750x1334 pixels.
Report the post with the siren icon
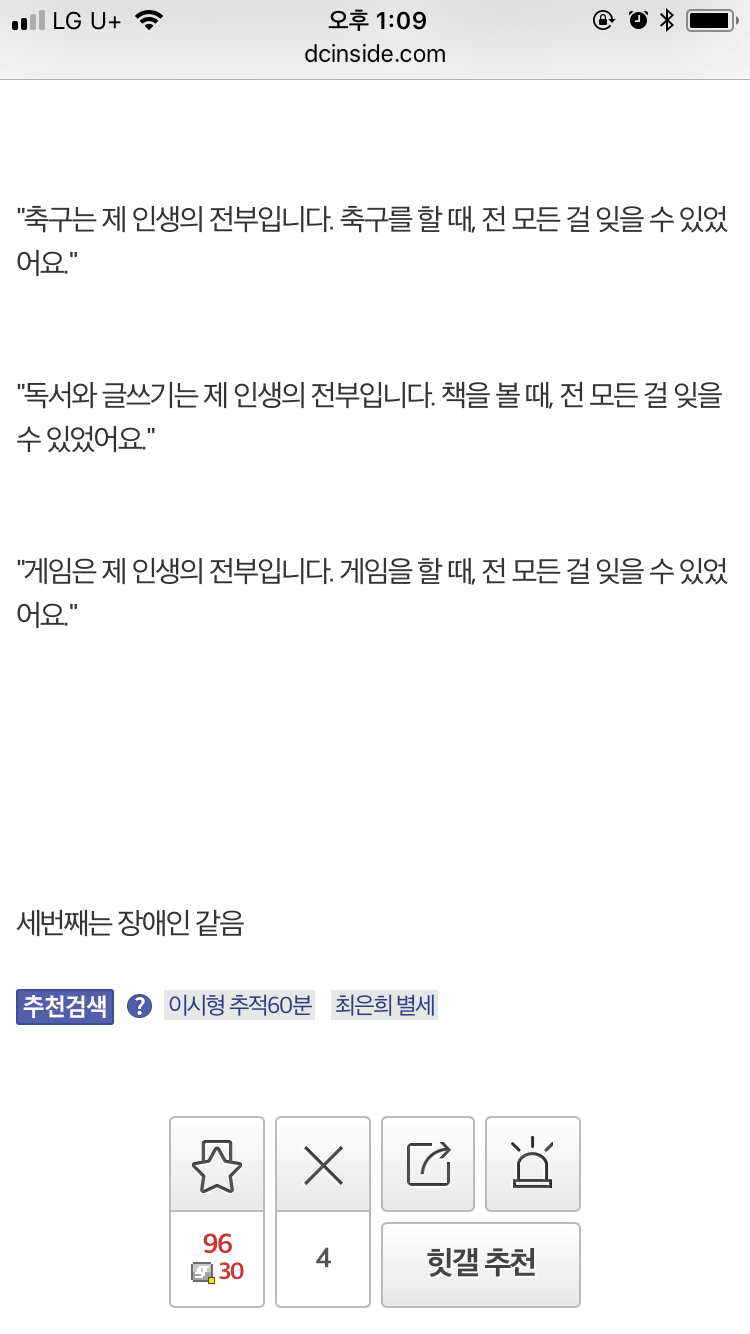533,1165
